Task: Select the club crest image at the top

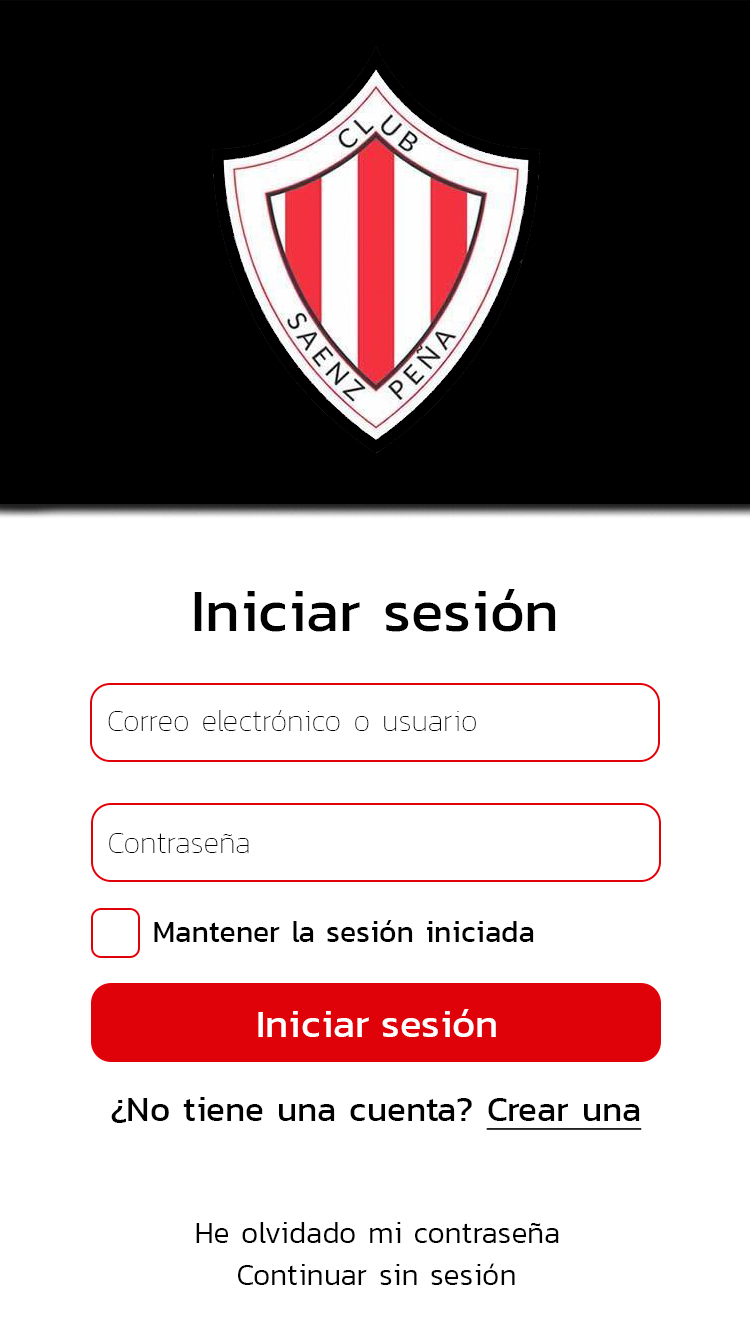Action: pos(375,255)
